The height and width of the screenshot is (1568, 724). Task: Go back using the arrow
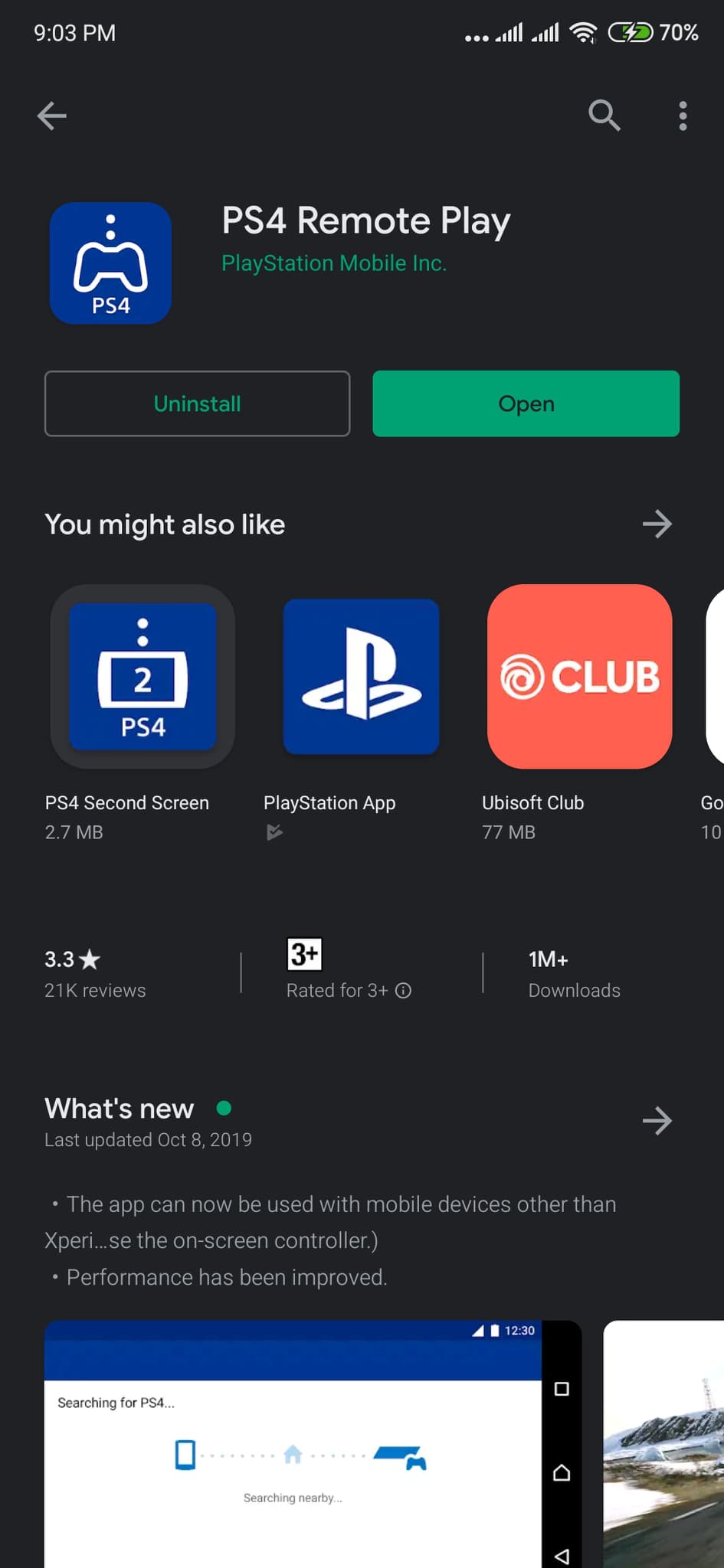tap(52, 116)
